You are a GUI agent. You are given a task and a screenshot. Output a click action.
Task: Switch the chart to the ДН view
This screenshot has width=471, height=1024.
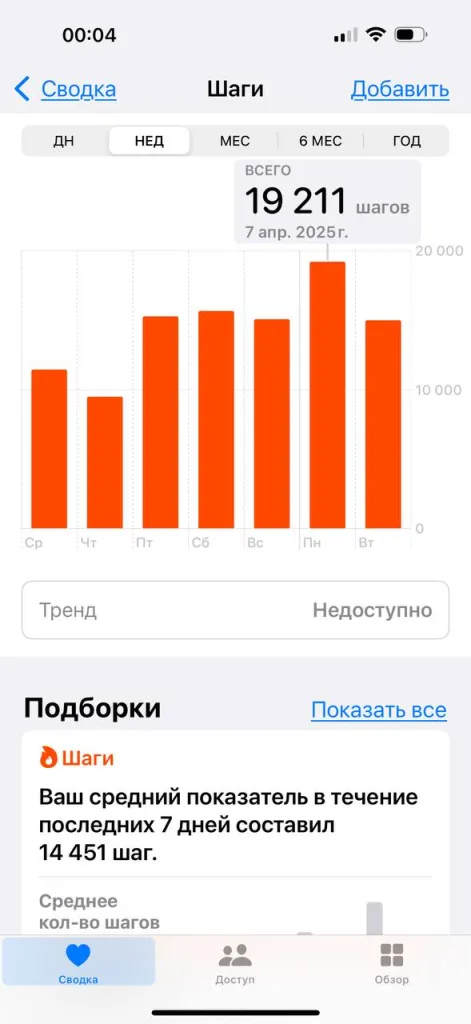click(64, 141)
